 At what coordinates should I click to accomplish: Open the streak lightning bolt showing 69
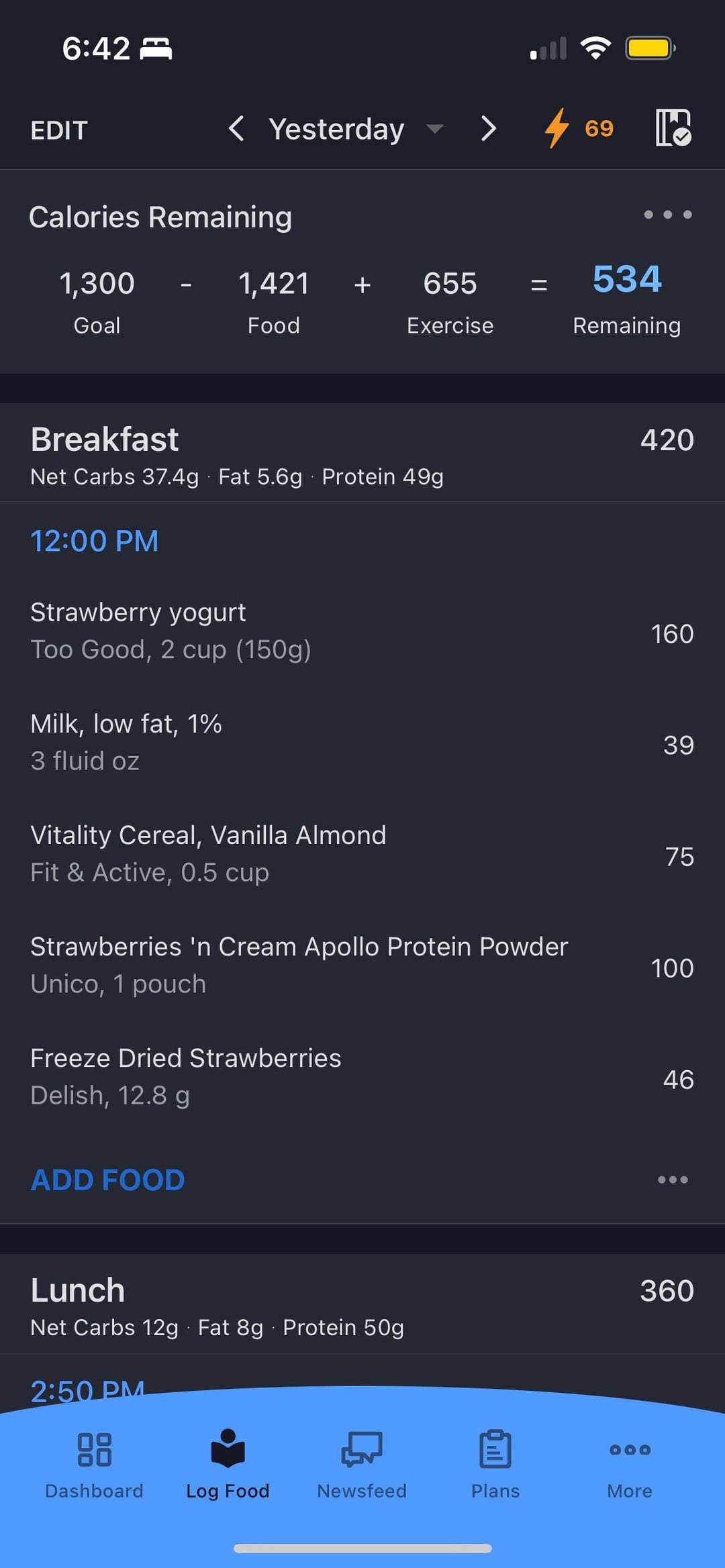(x=579, y=128)
